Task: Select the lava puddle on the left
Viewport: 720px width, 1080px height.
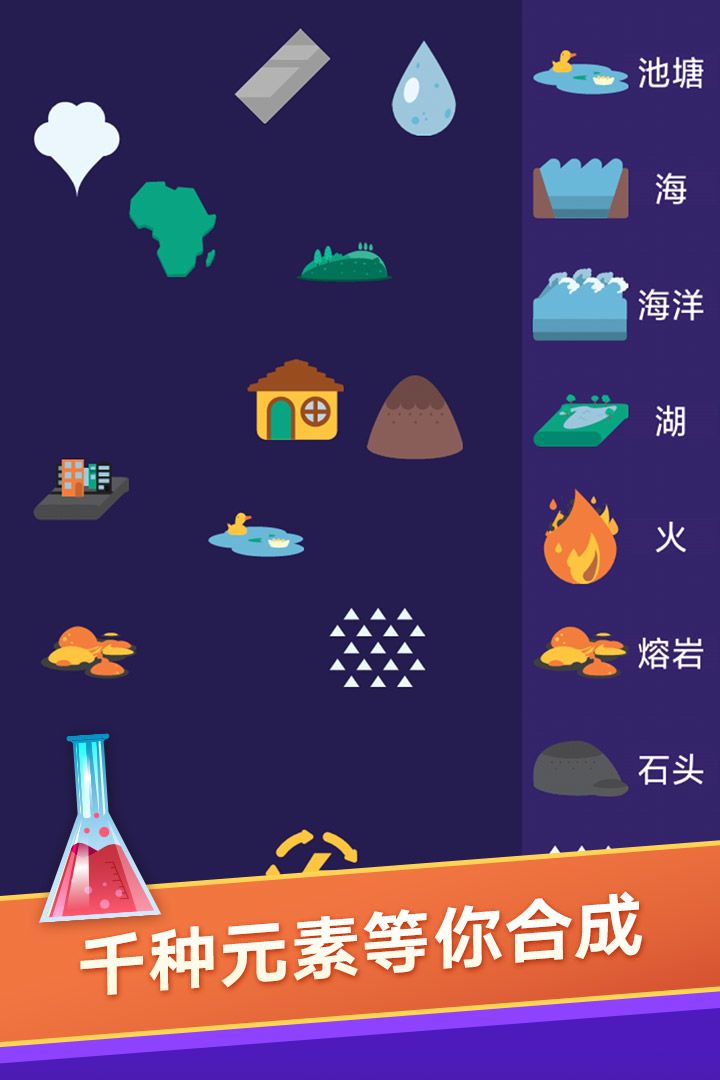Action: [88, 650]
